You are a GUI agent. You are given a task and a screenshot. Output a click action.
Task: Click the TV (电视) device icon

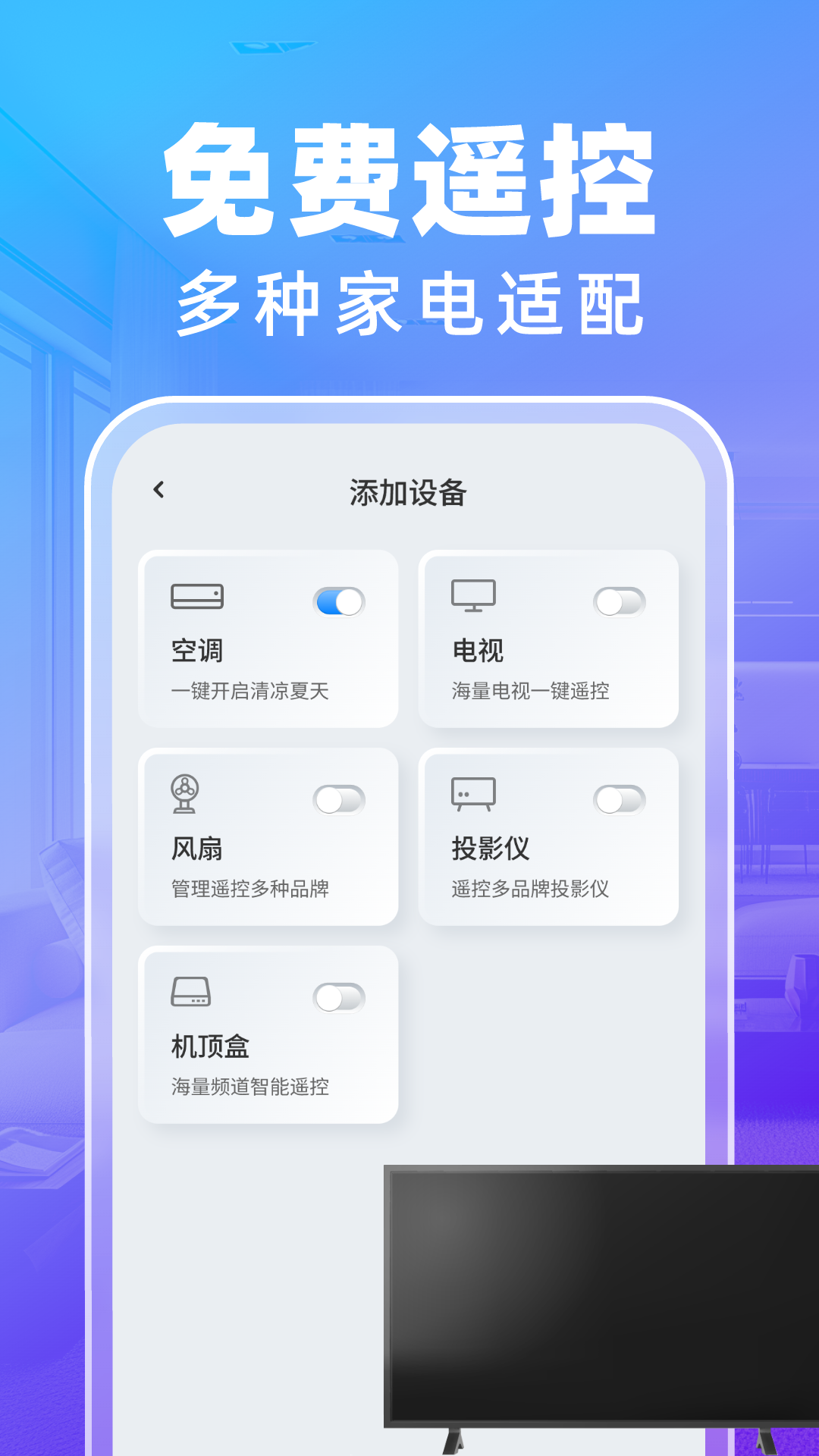[474, 597]
